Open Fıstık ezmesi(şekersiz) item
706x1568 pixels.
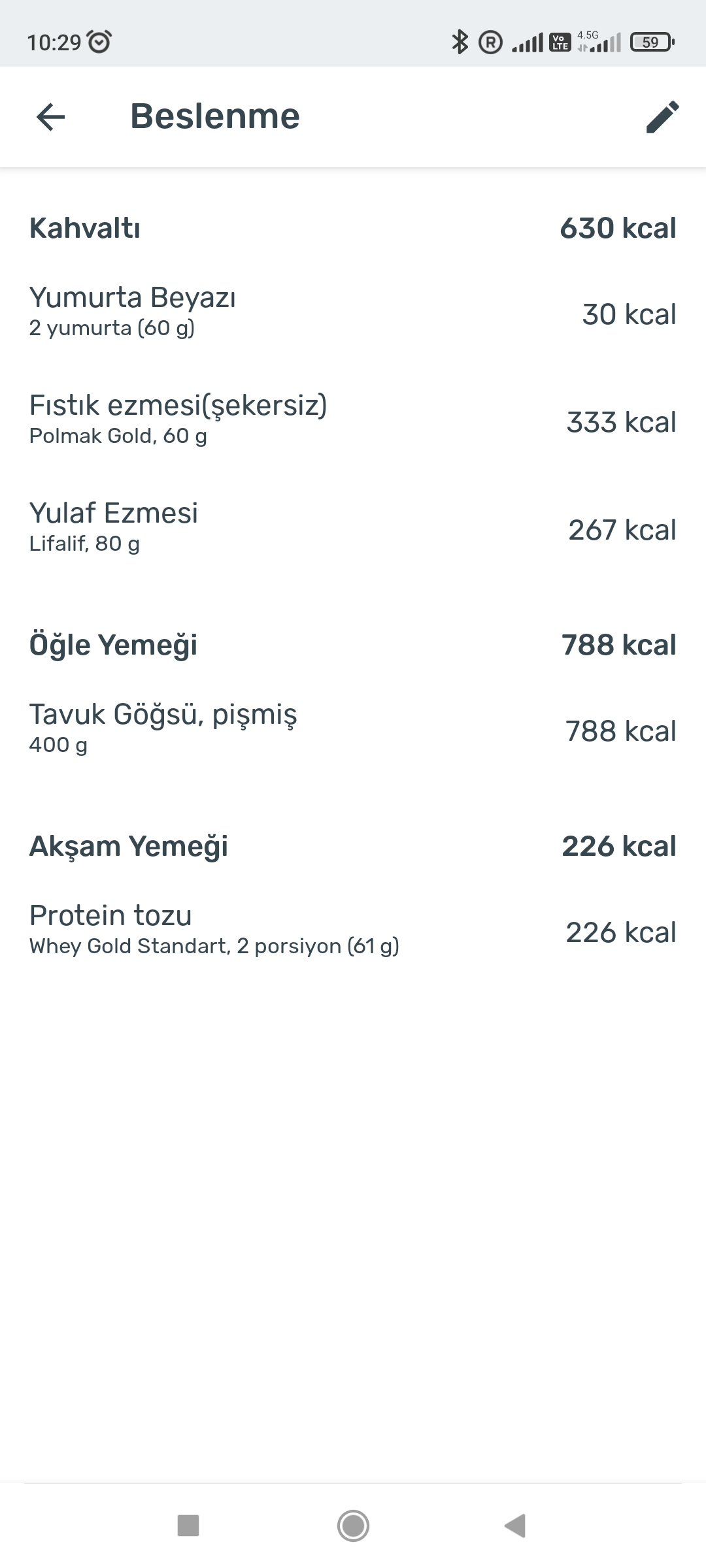pyautogui.click(x=353, y=421)
